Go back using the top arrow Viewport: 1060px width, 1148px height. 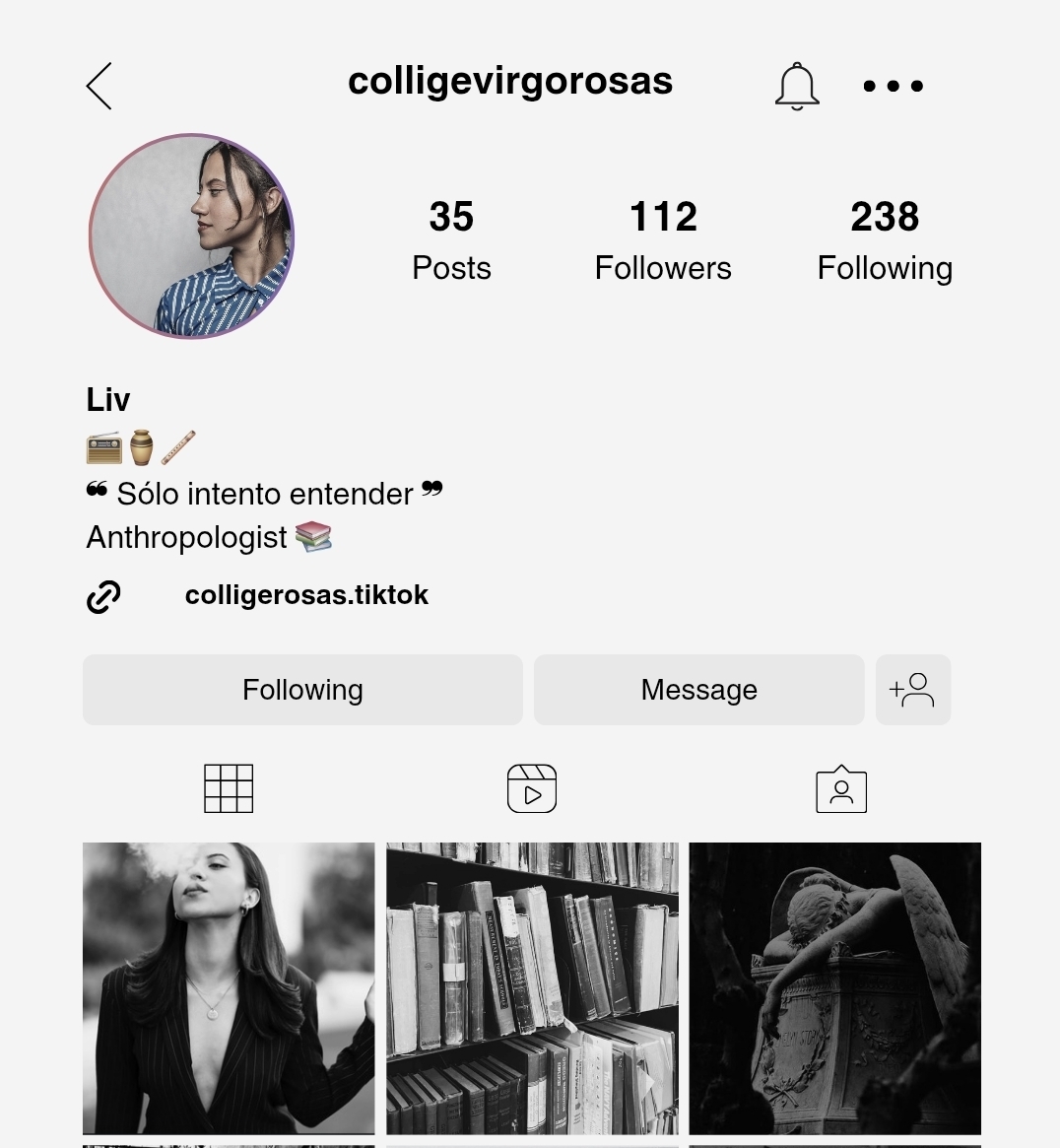coord(99,86)
